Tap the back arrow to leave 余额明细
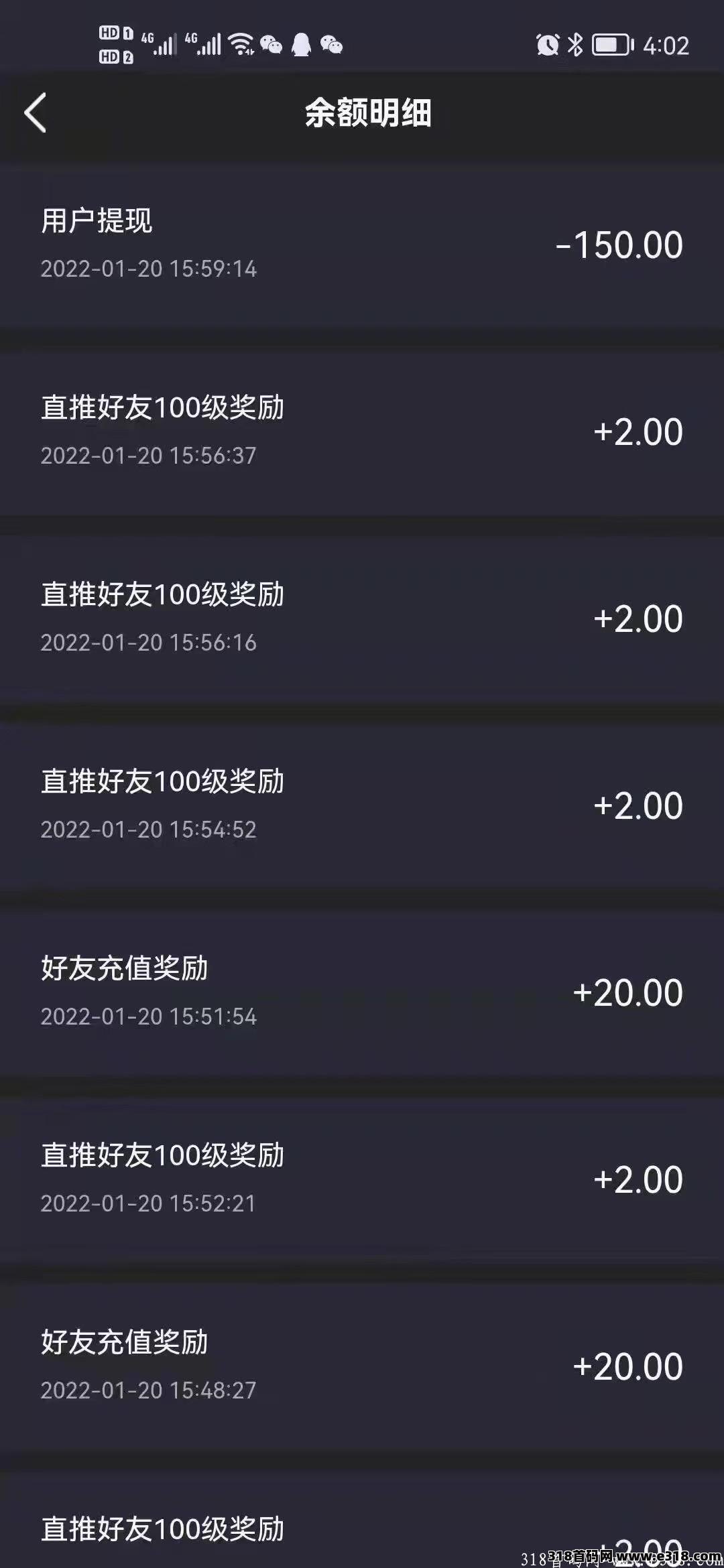 point(38,113)
